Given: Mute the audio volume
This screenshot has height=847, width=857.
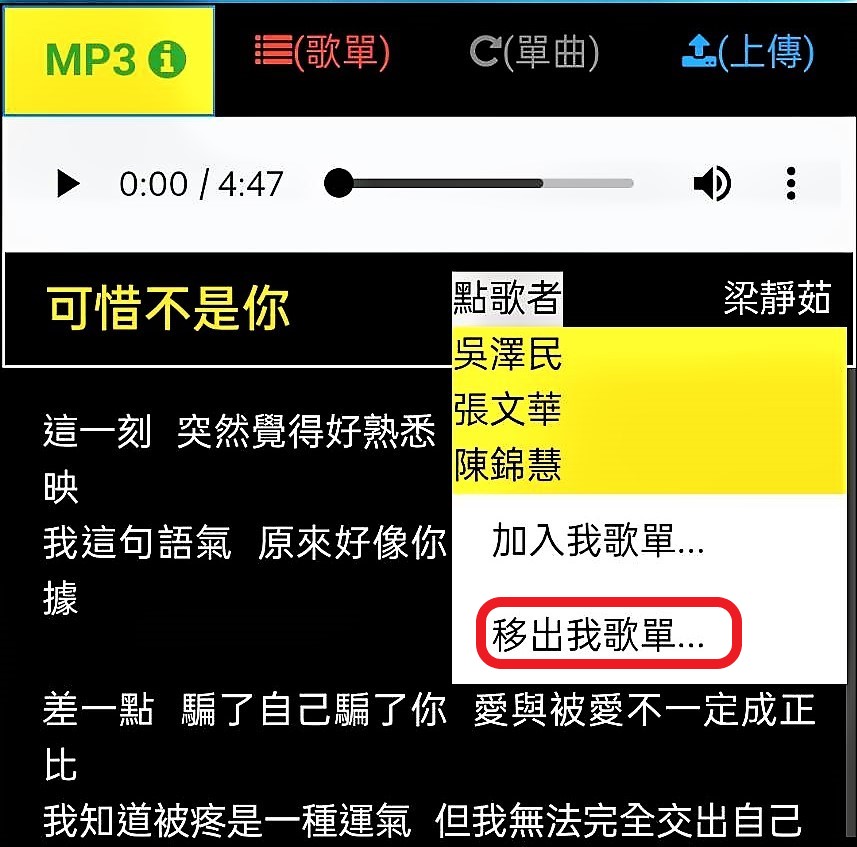Looking at the screenshot, I should point(711,184).
